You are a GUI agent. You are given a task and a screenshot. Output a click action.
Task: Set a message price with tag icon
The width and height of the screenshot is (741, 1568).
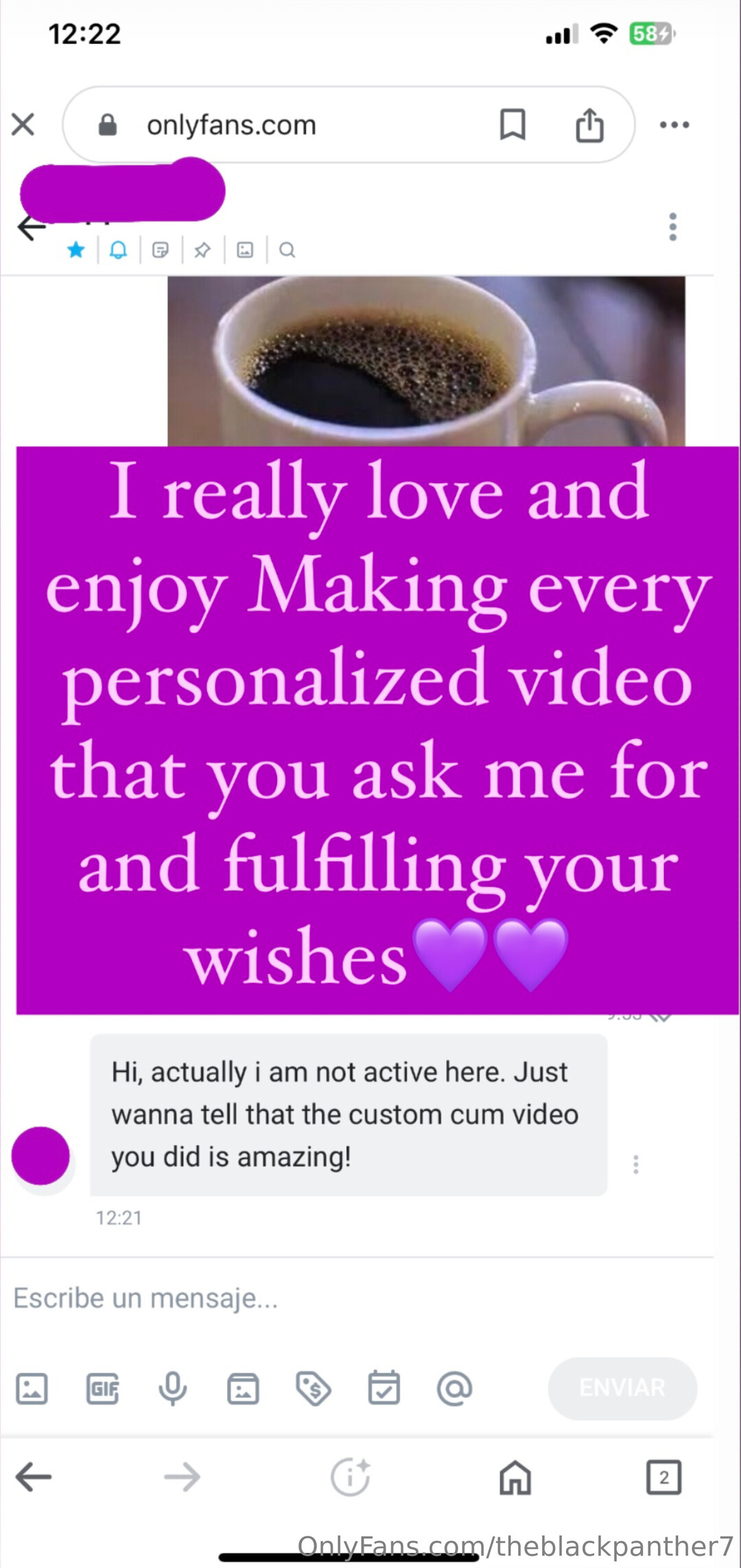click(313, 1389)
